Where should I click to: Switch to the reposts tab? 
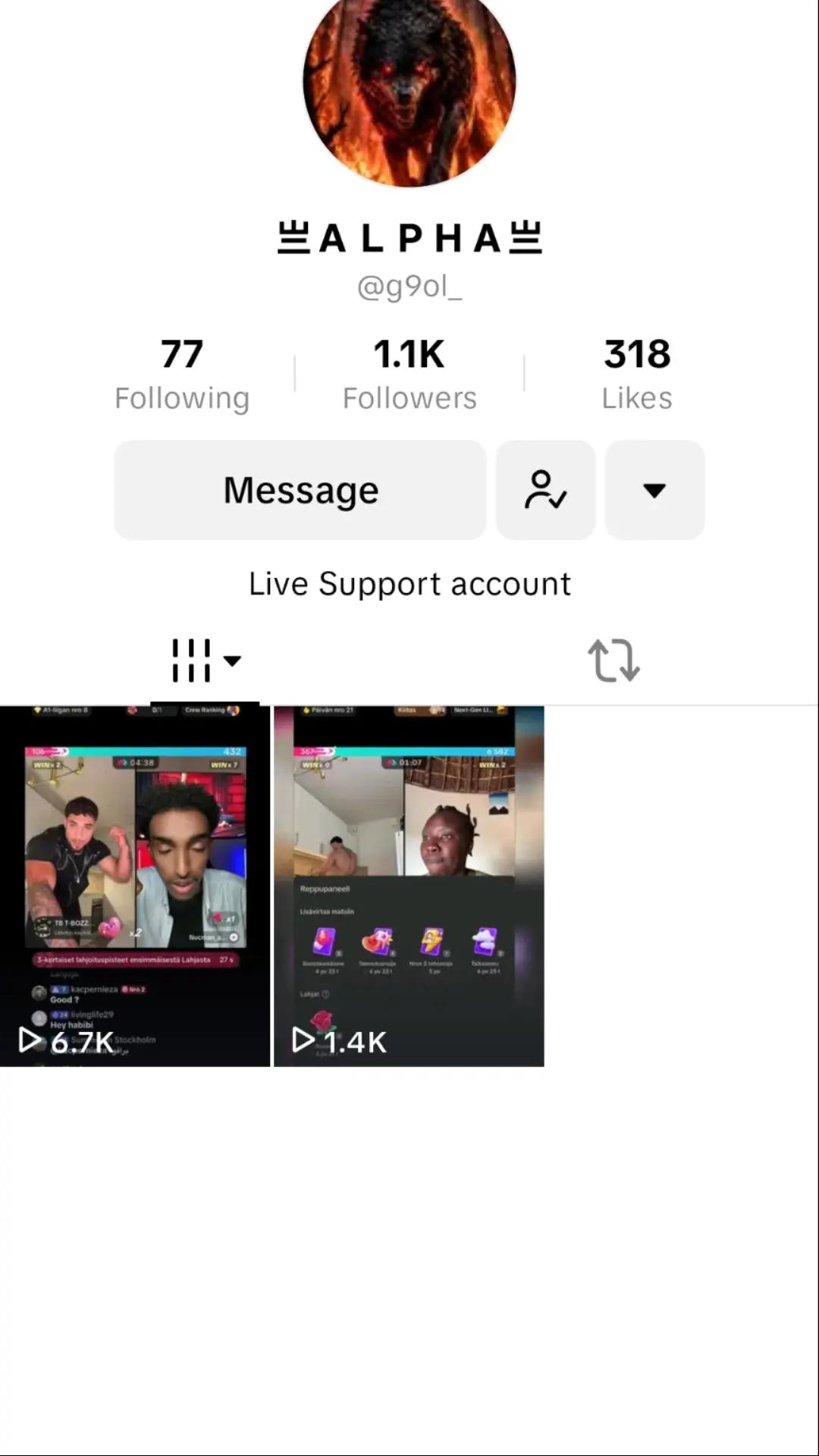click(613, 661)
